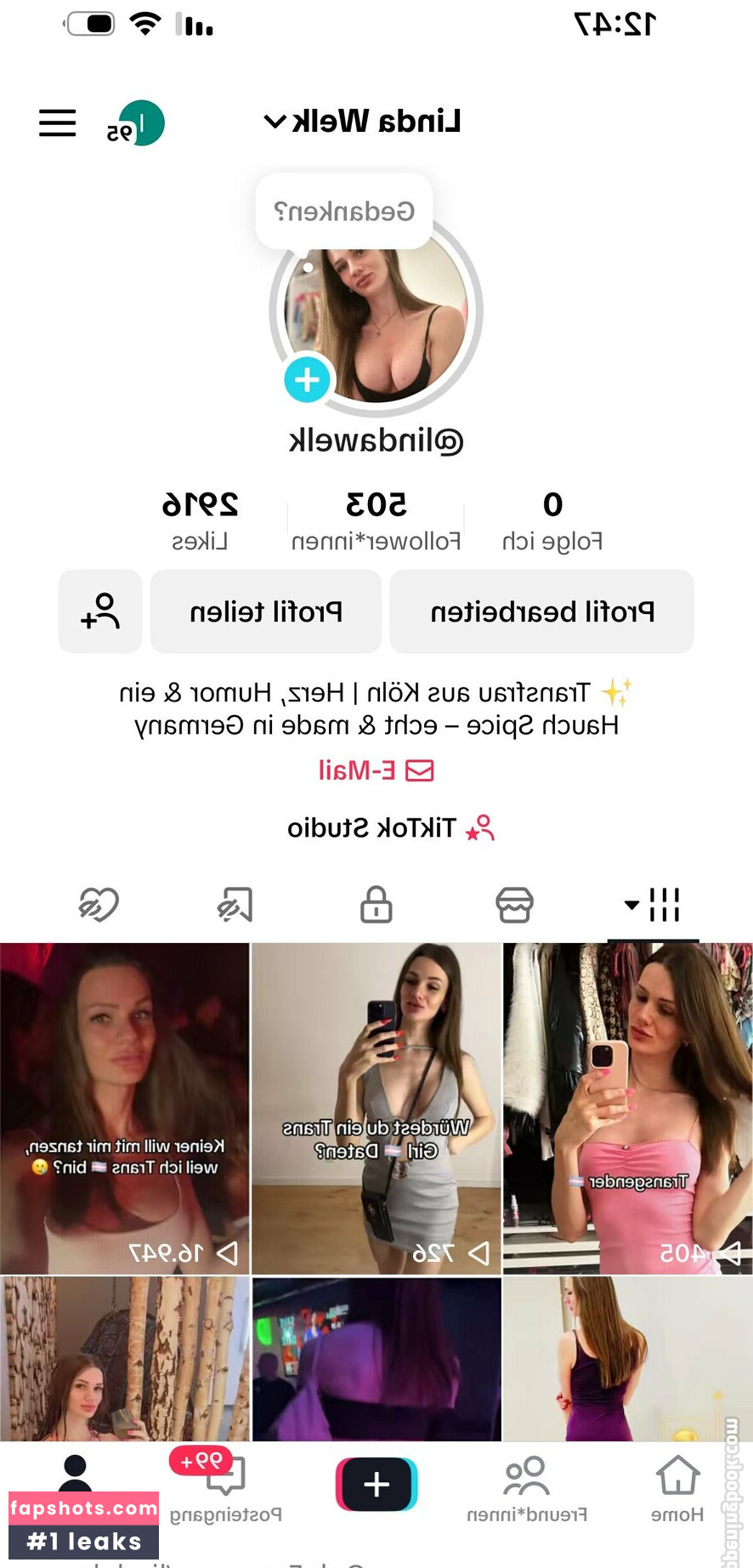753x1568 pixels.
Task: Tap the Profil teilen button
Action: coord(266,611)
